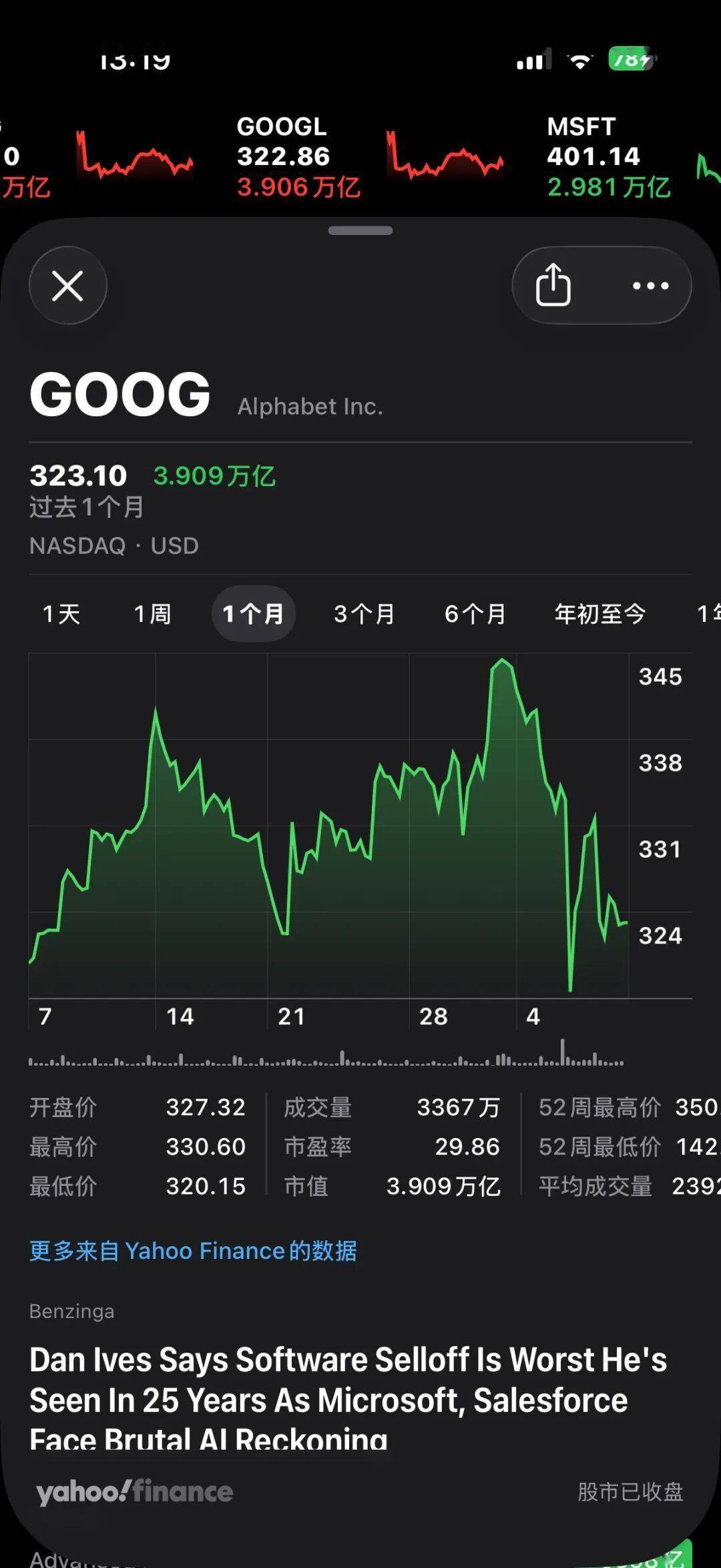Screen dimensions: 721x1568
Task: Open 更多来自 Yahoo Finance 的数据 link
Action: click(x=193, y=1251)
